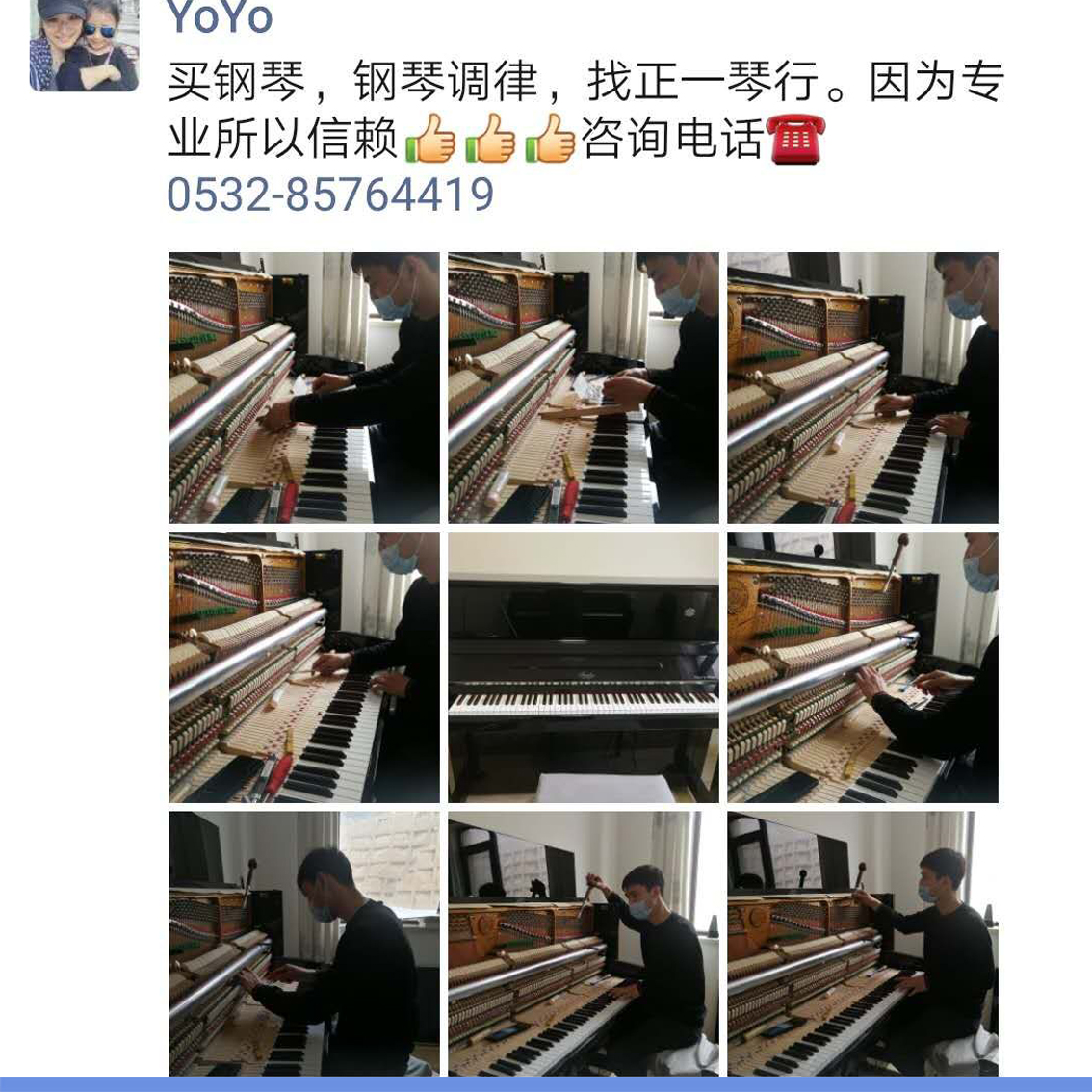
Task: Open the photo of the closed black piano
Action: click(583, 666)
